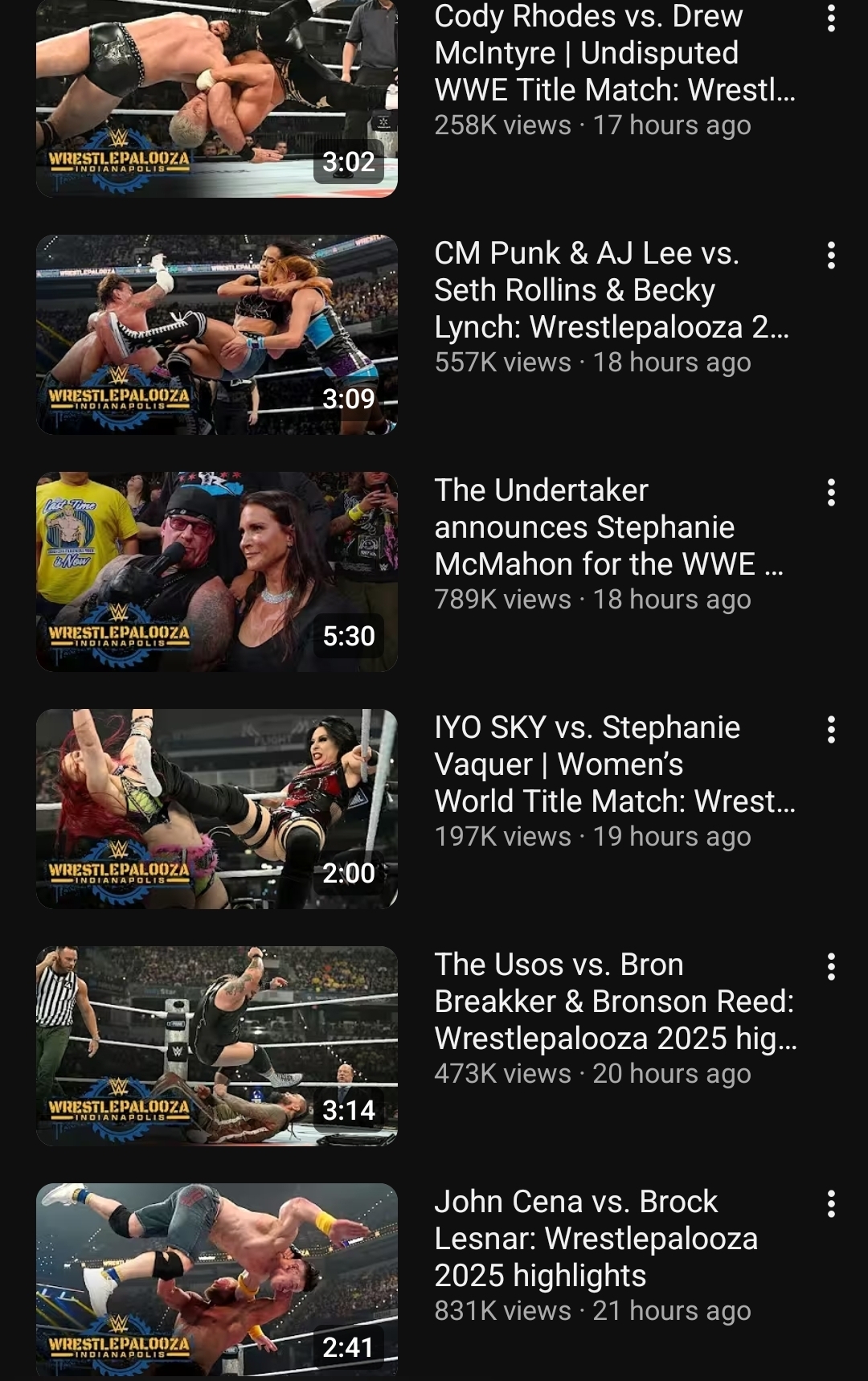Open more options for IYO SKY vs. Stephanie Vaquer
Viewport: 868px width, 1381px height.
(831, 730)
